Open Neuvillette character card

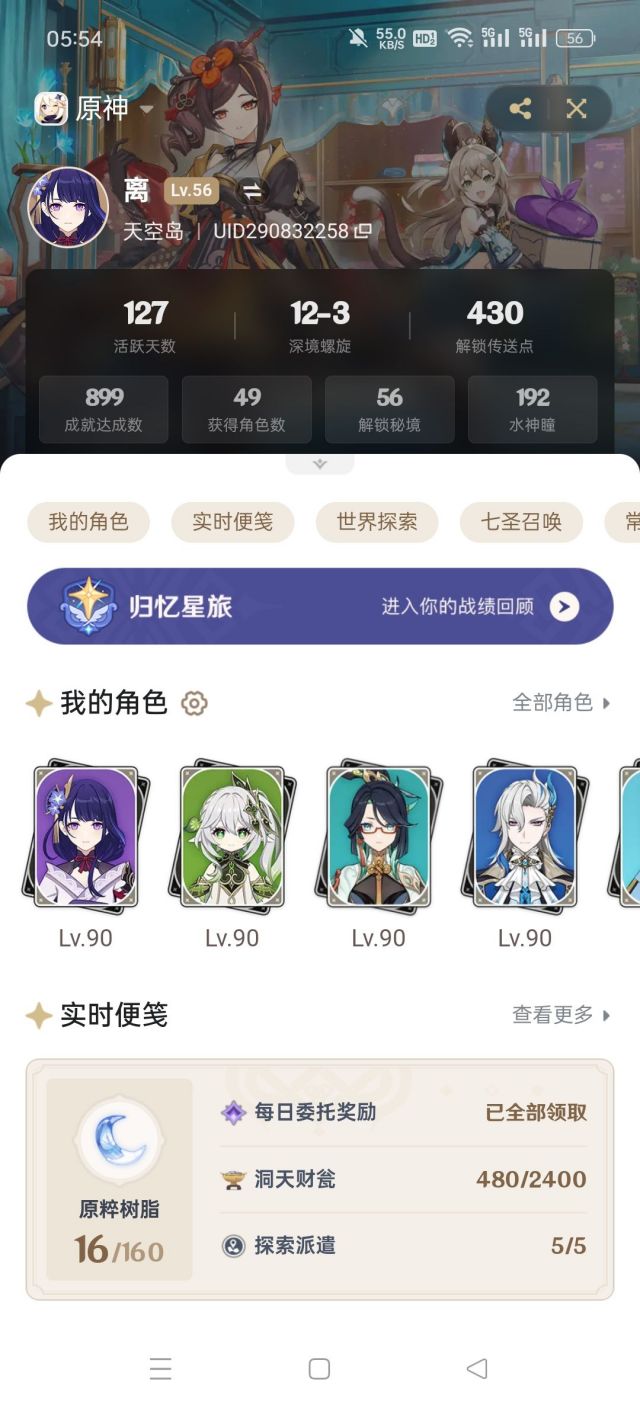pos(524,836)
